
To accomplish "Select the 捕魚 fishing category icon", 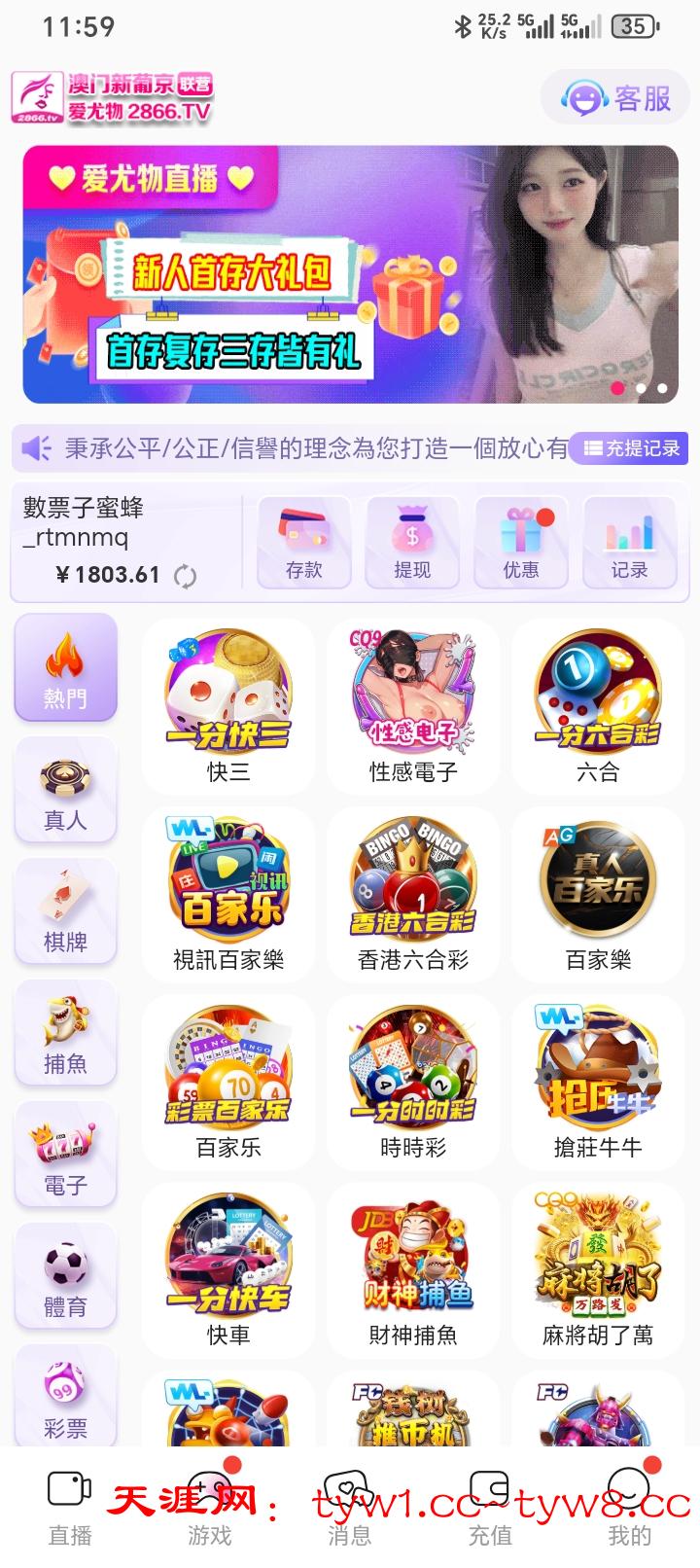I will [x=64, y=1034].
